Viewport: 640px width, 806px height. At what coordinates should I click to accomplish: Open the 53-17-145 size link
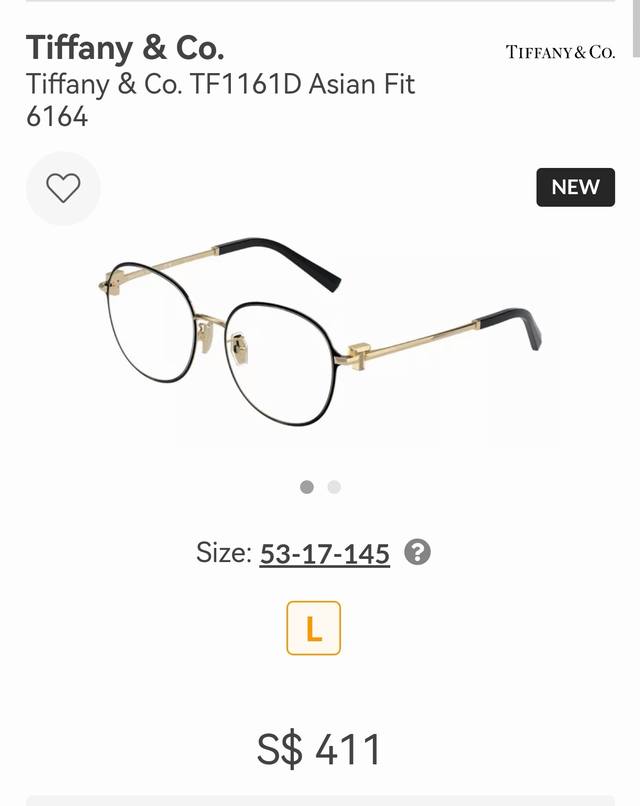324,553
